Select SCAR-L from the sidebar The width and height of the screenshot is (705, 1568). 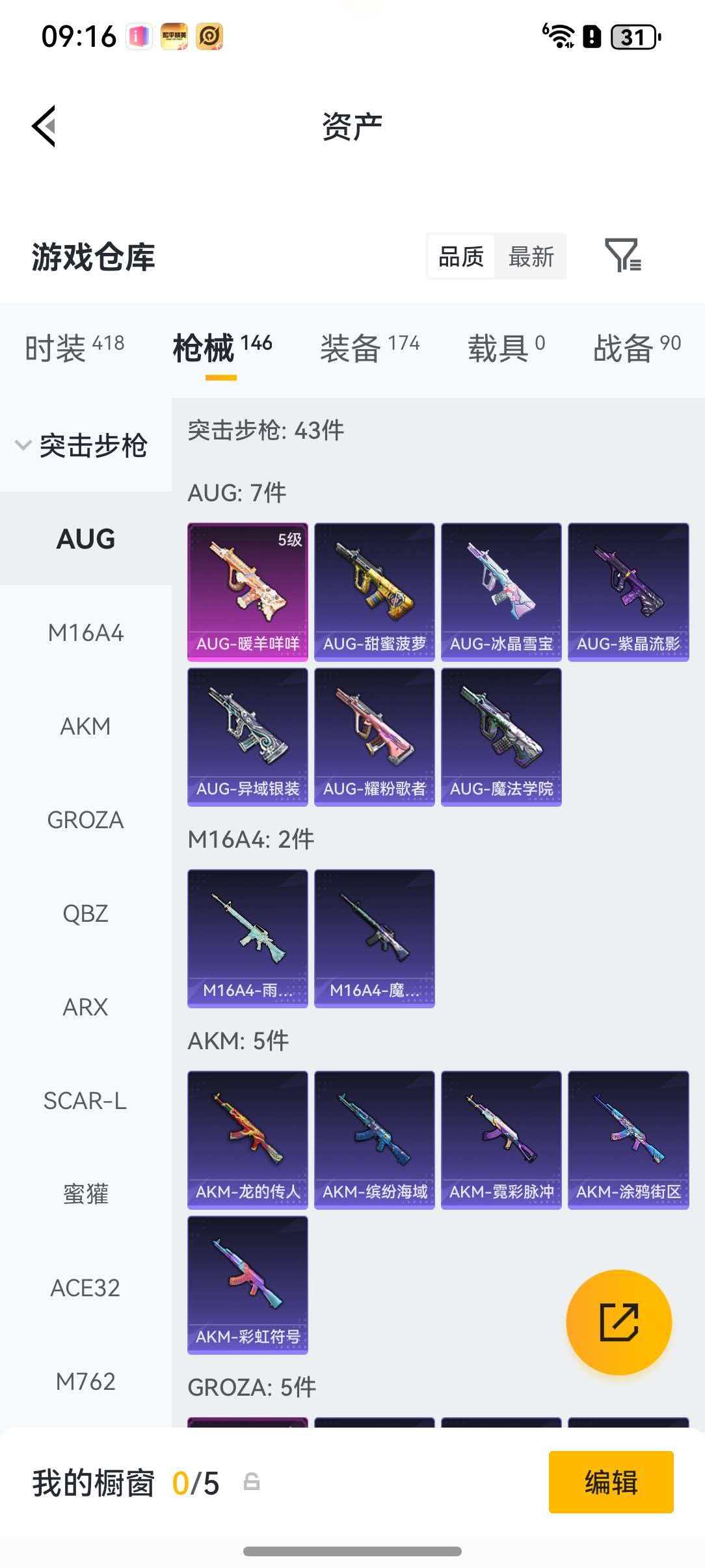85,1101
